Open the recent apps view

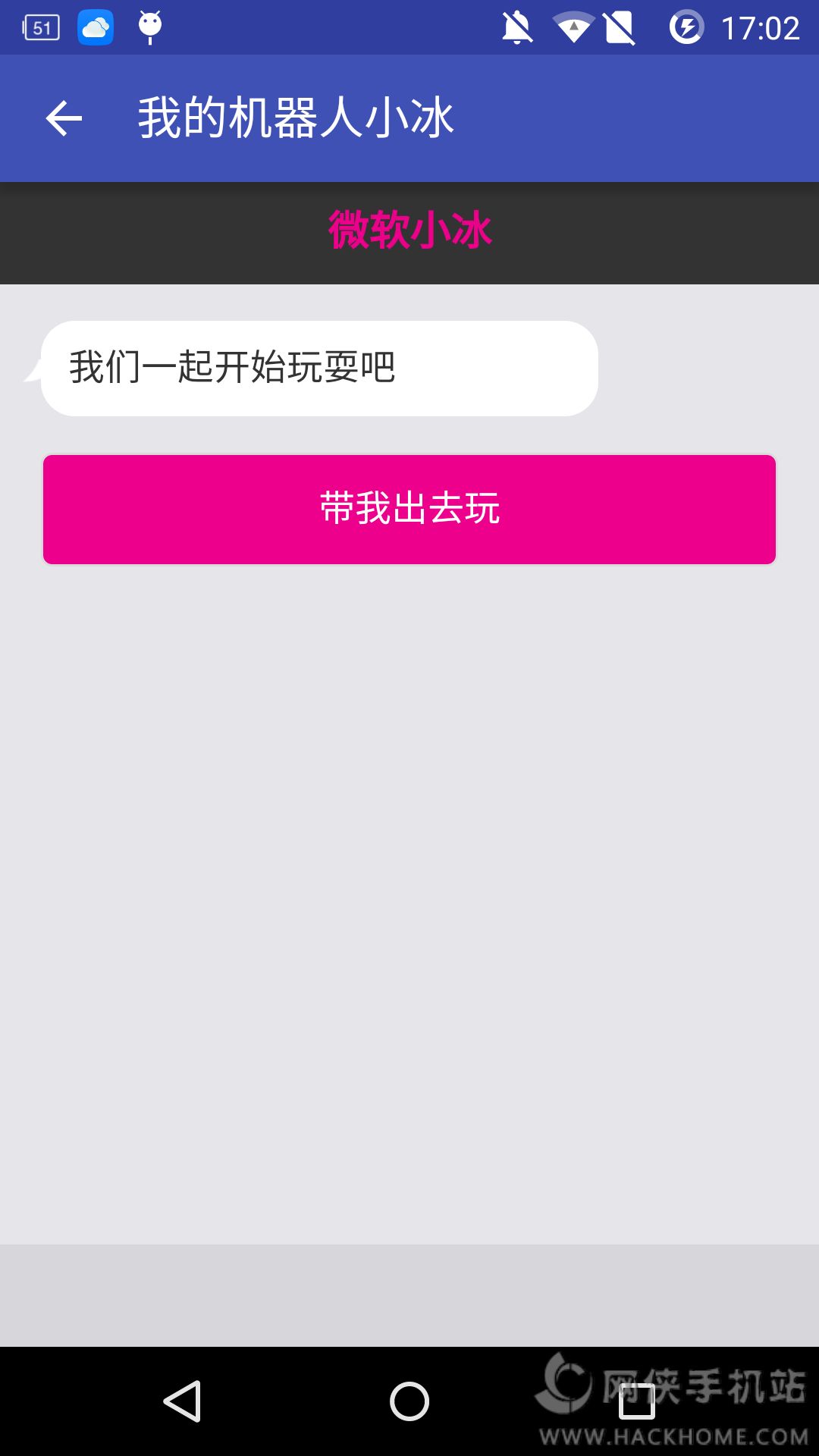coord(636,1401)
